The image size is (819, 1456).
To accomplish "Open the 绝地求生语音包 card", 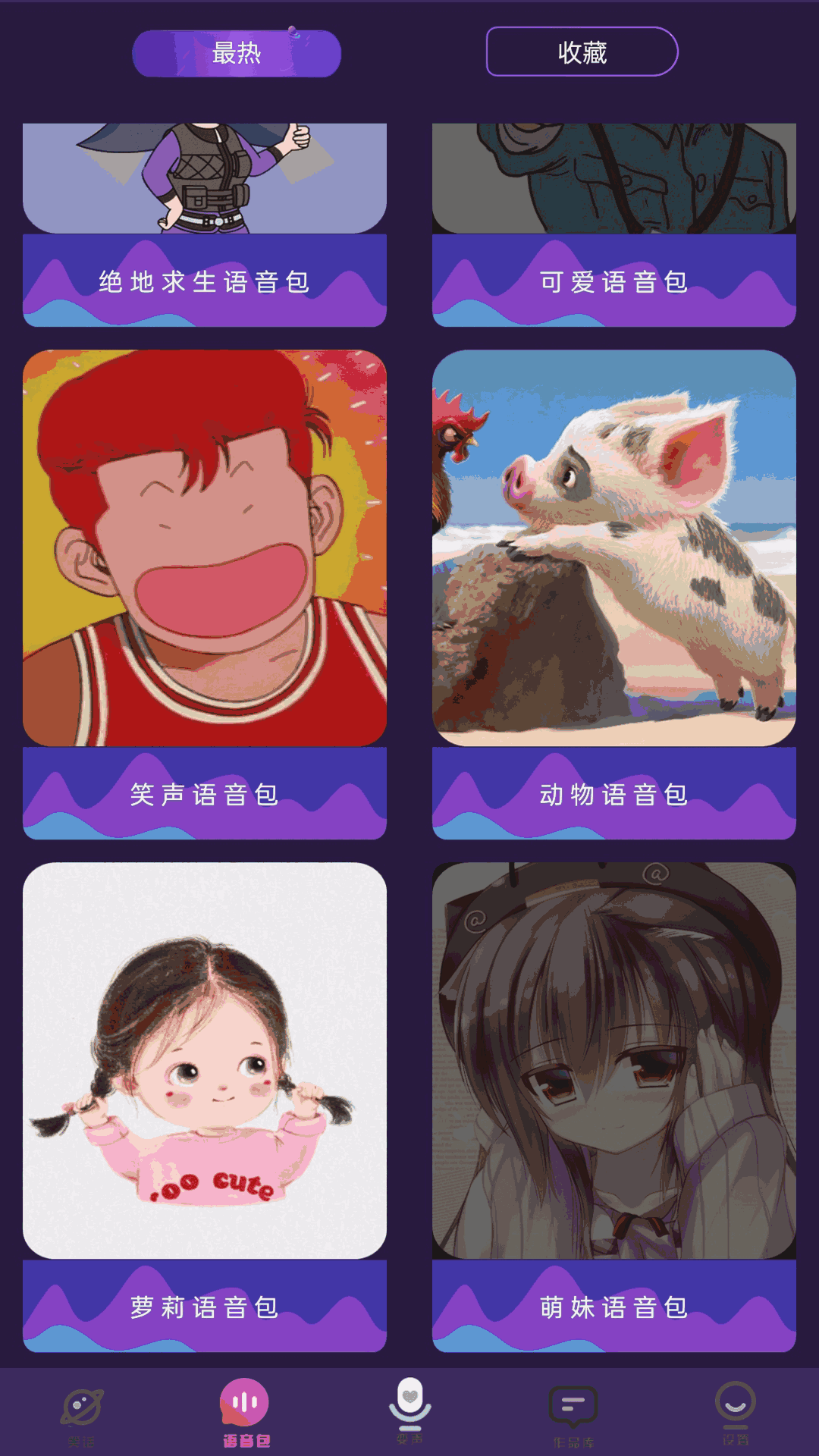I will 205,227.
